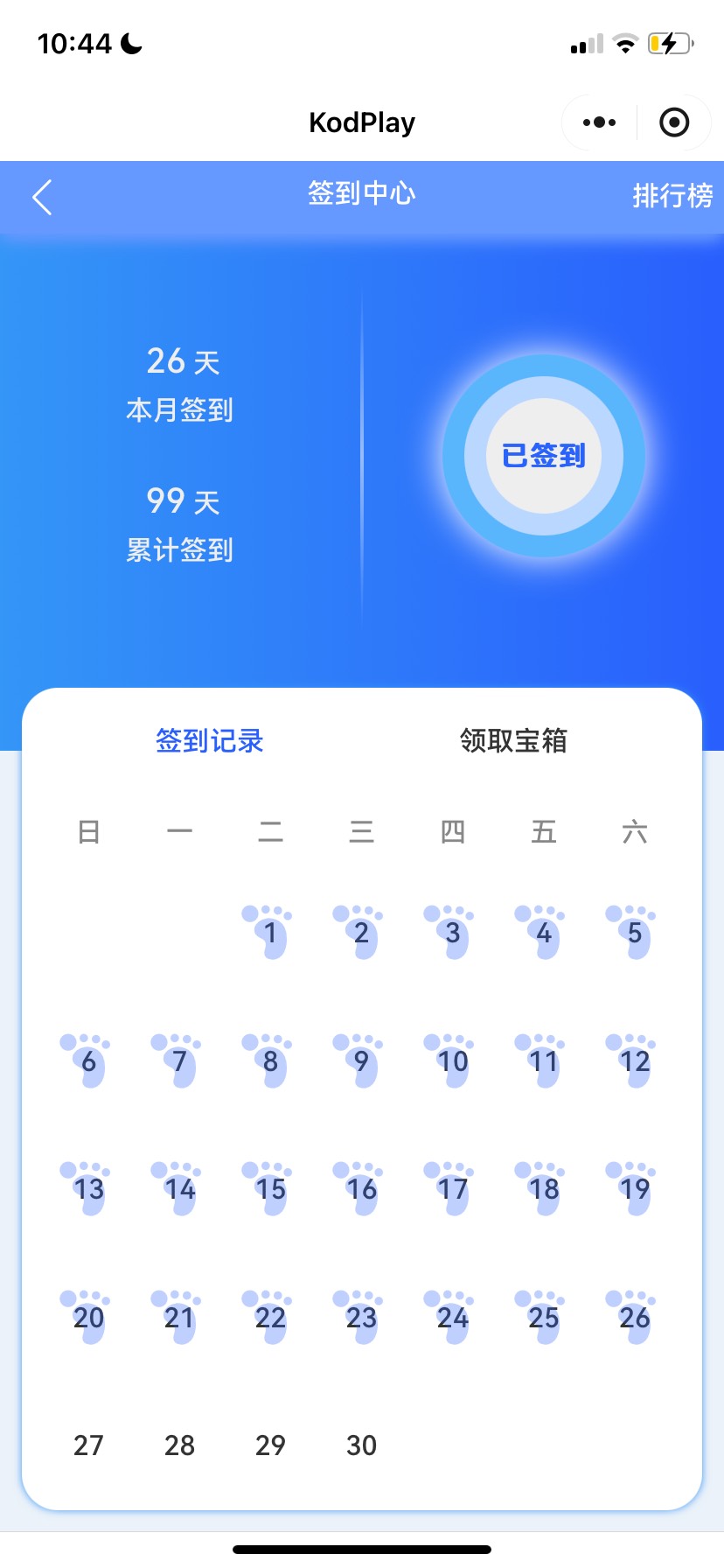Close the mini program with the circle icon
The image size is (724, 1568).
tap(674, 122)
